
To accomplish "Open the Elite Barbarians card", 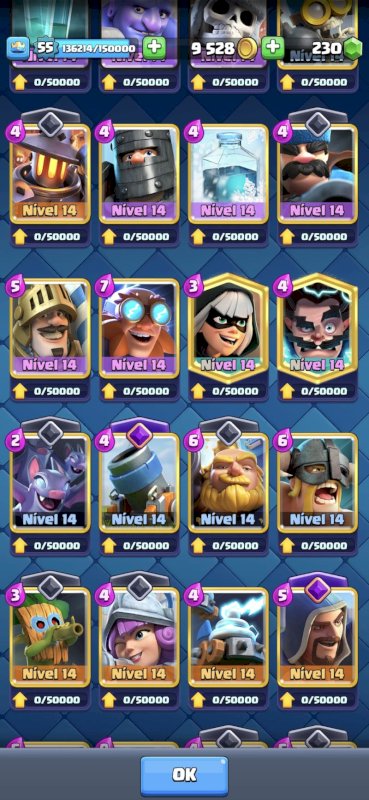I will [x=317, y=482].
